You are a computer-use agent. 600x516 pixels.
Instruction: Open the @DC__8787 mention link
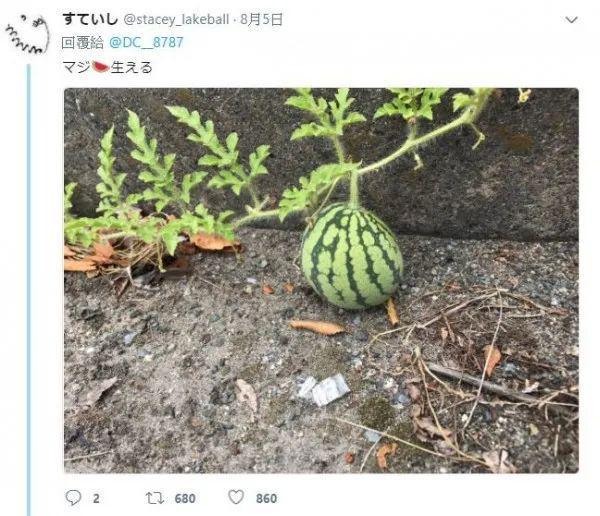(x=146, y=42)
